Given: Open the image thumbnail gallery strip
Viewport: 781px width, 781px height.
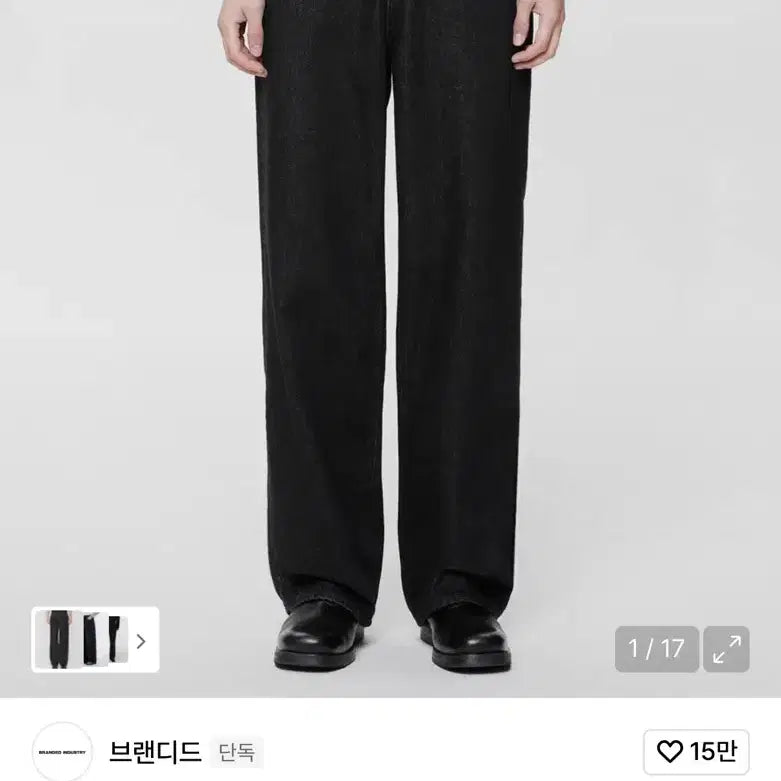Looking at the screenshot, I should pos(95,640).
